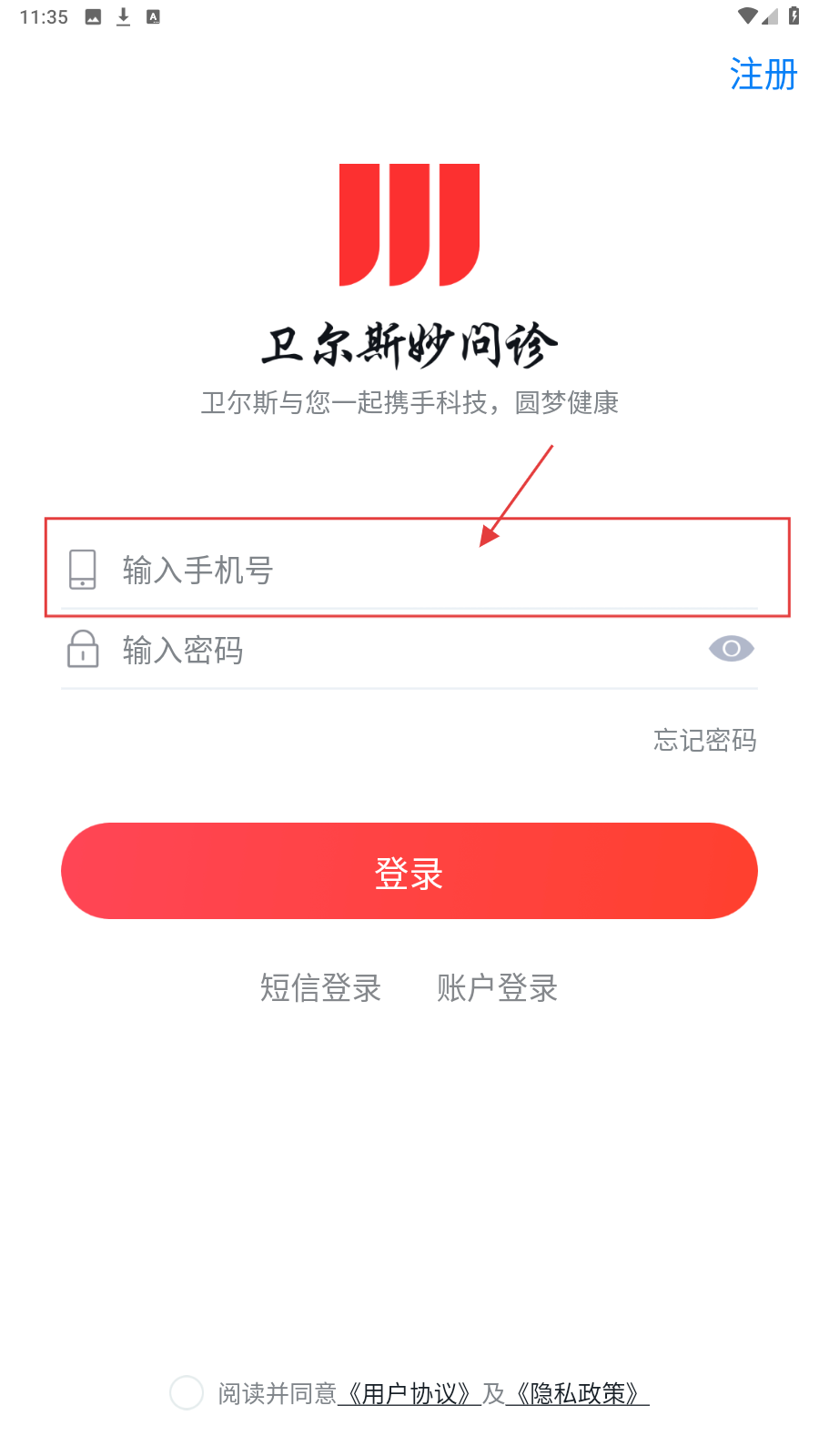Toggle password visibility with the eye icon
This screenshot has height=1456, width=819.
click(732, 649)
